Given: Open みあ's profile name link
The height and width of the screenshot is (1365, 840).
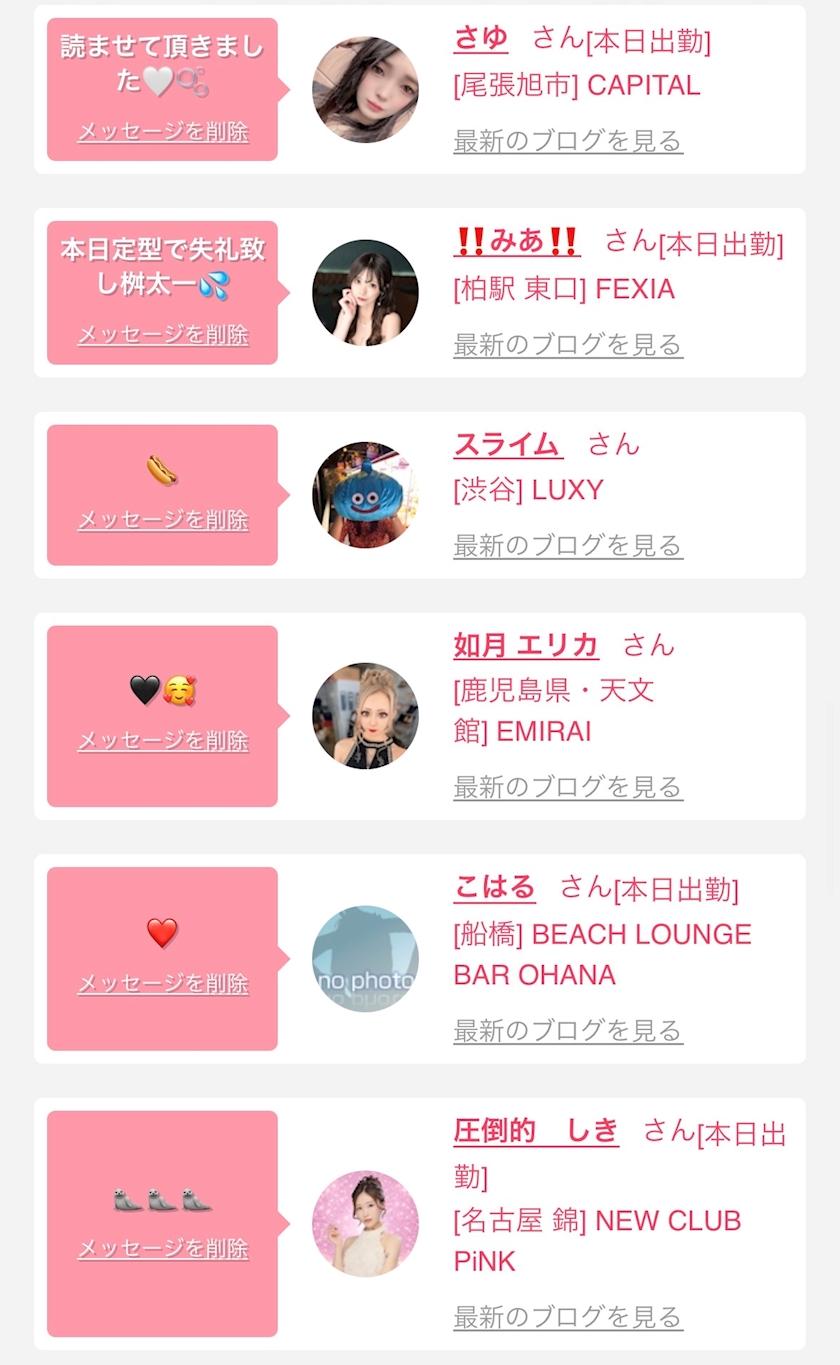Looking at the screenshot, I should [516, 241].
